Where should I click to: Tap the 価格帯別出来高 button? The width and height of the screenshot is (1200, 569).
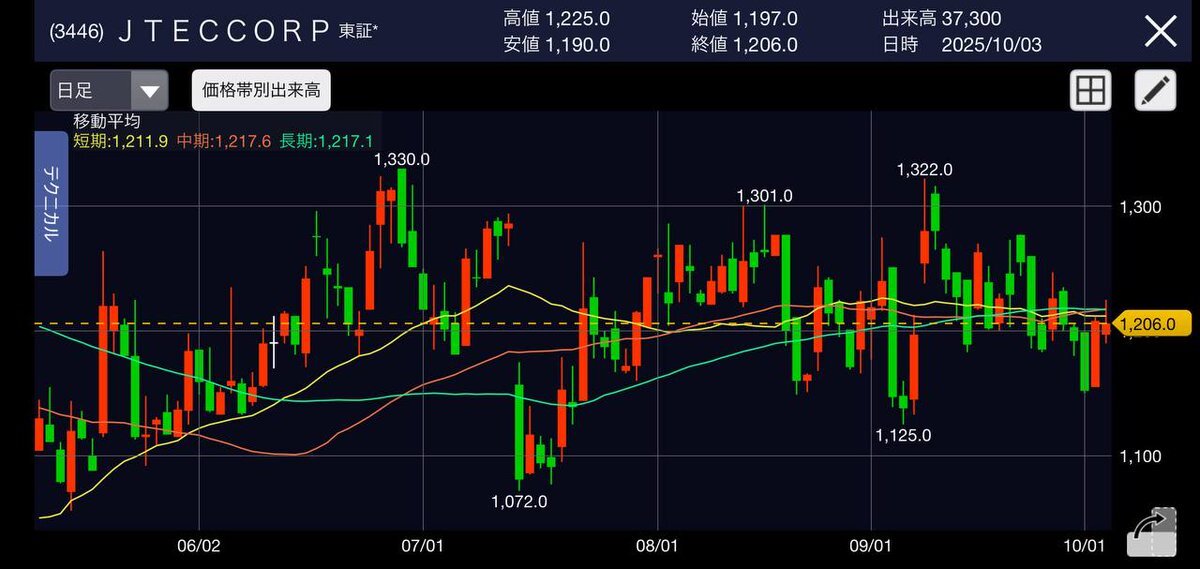[x=261, y=91]
